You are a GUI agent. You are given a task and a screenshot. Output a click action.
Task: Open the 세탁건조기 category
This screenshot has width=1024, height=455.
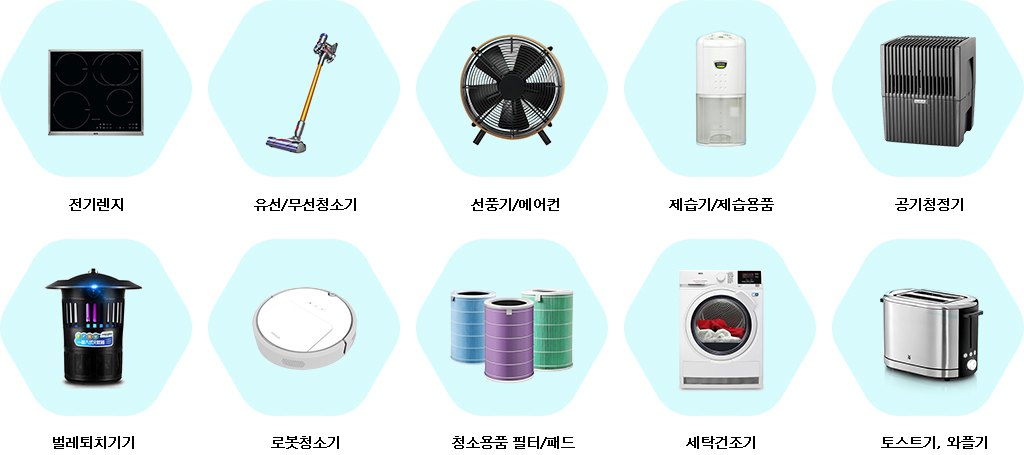pos(721,328)
